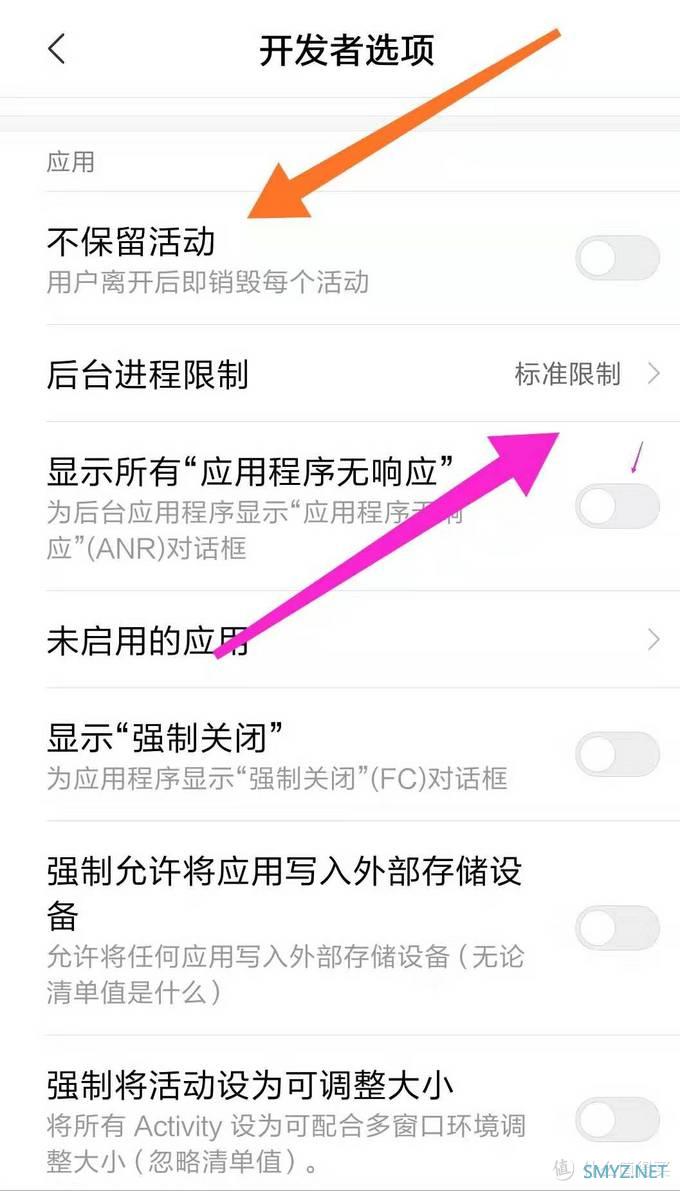
Task: Toggle 显示所有“应用程序无响应” switch
Action: pyautogui.click(x=616, y=506)
